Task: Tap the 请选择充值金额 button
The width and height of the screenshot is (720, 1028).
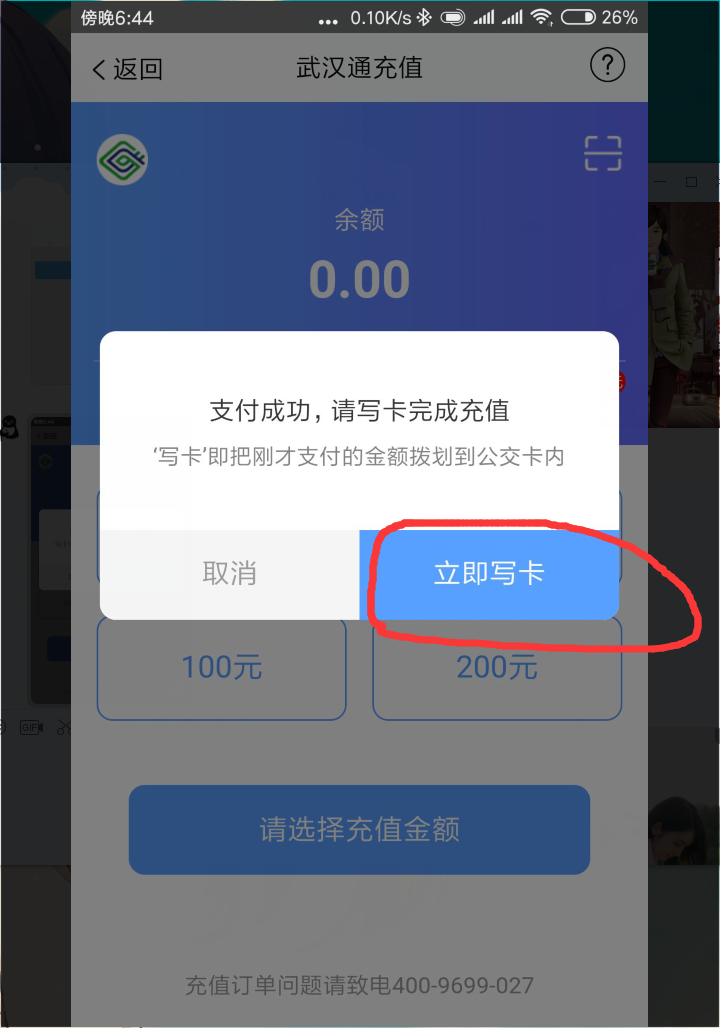Action: (359, 830)
